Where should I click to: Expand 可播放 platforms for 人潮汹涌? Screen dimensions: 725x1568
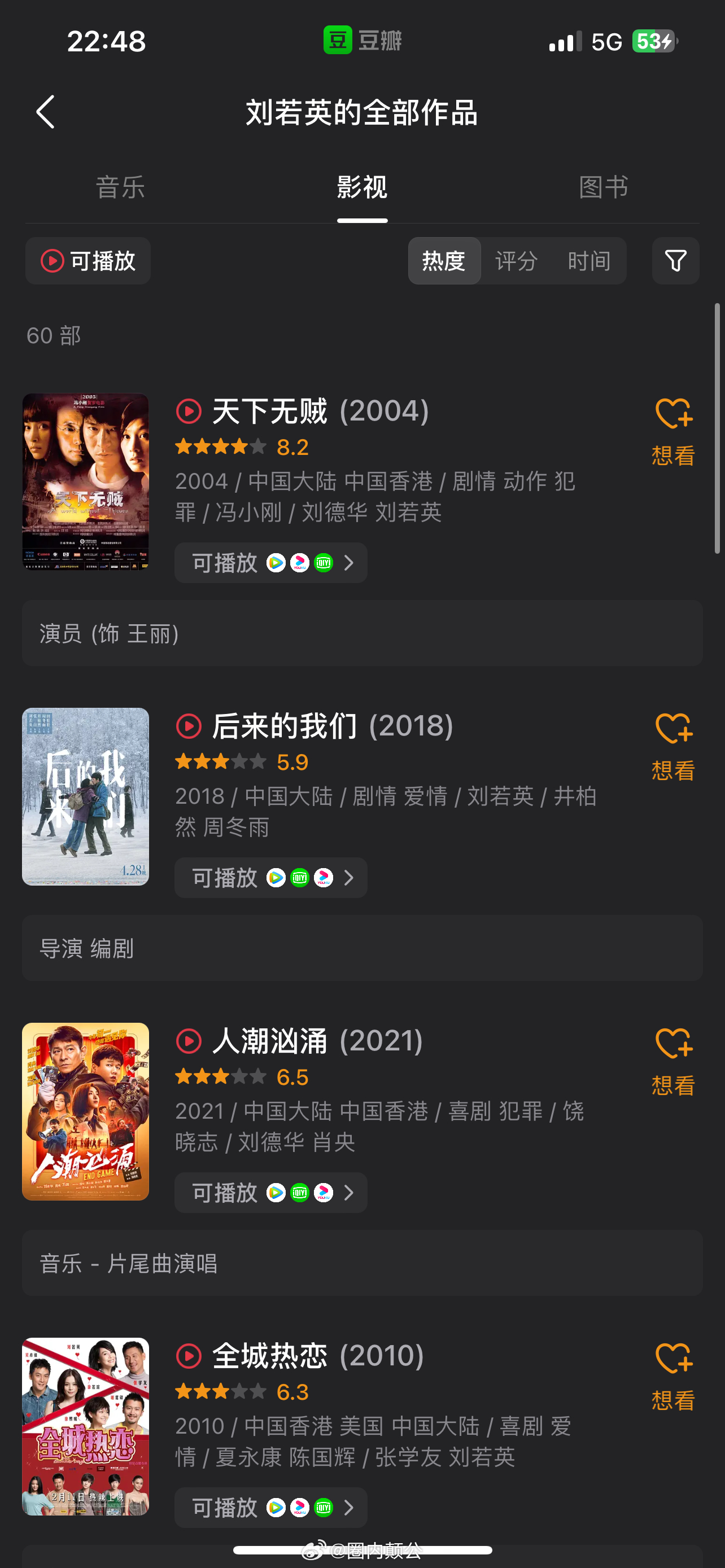(x=271, y=1193)
